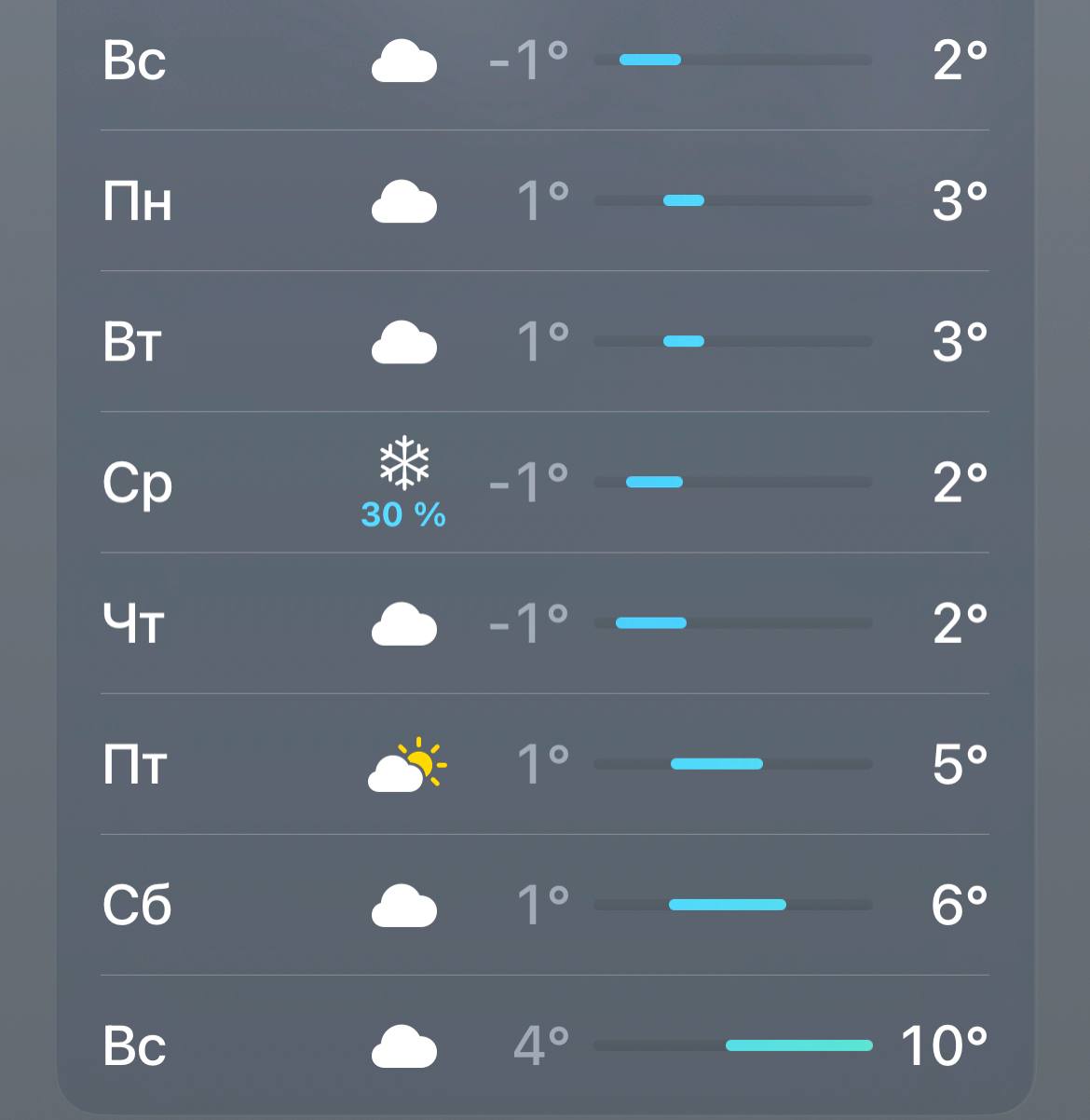Show details for Сб with 6° high
The image size is (1090, 1120).
tap(545, 905)
